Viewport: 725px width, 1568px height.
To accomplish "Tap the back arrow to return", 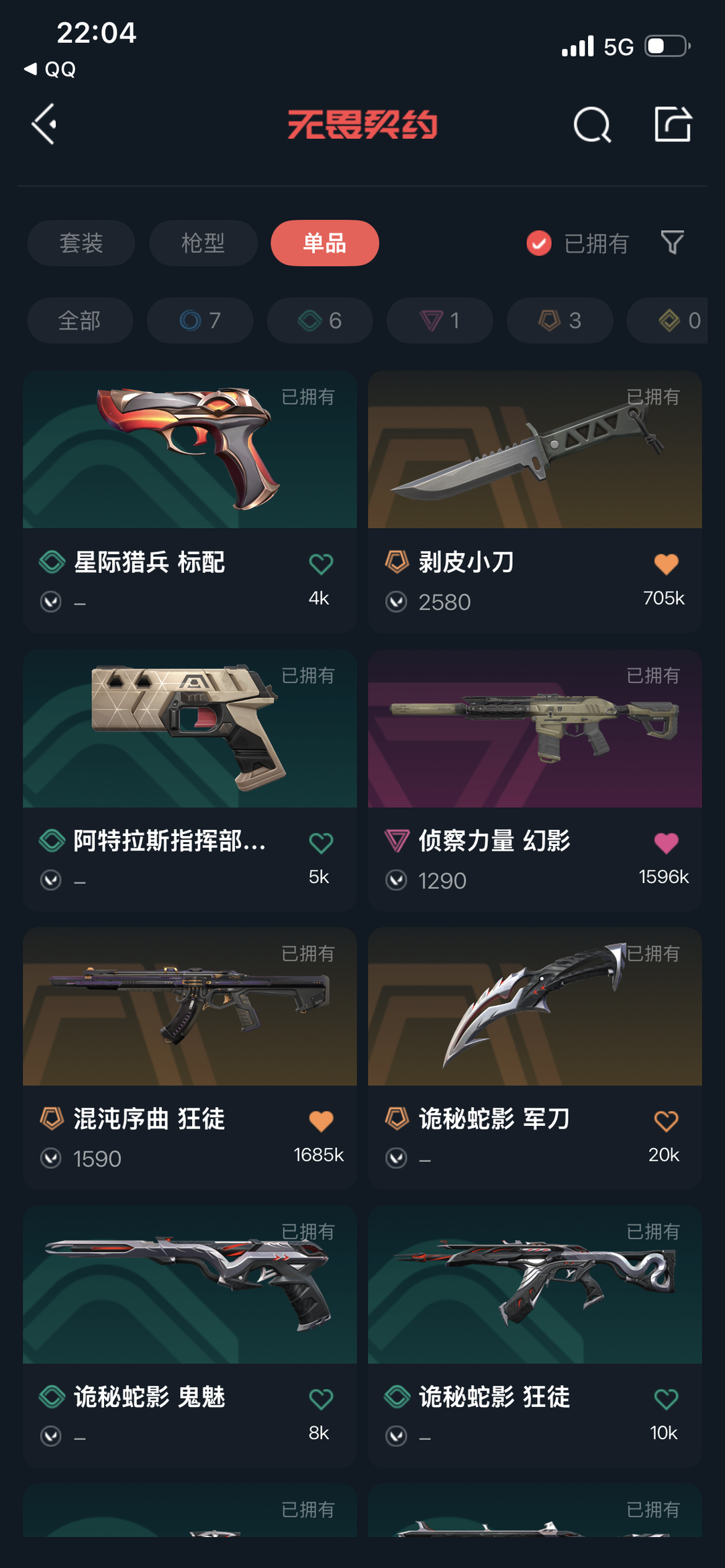I will pos(43,124).
